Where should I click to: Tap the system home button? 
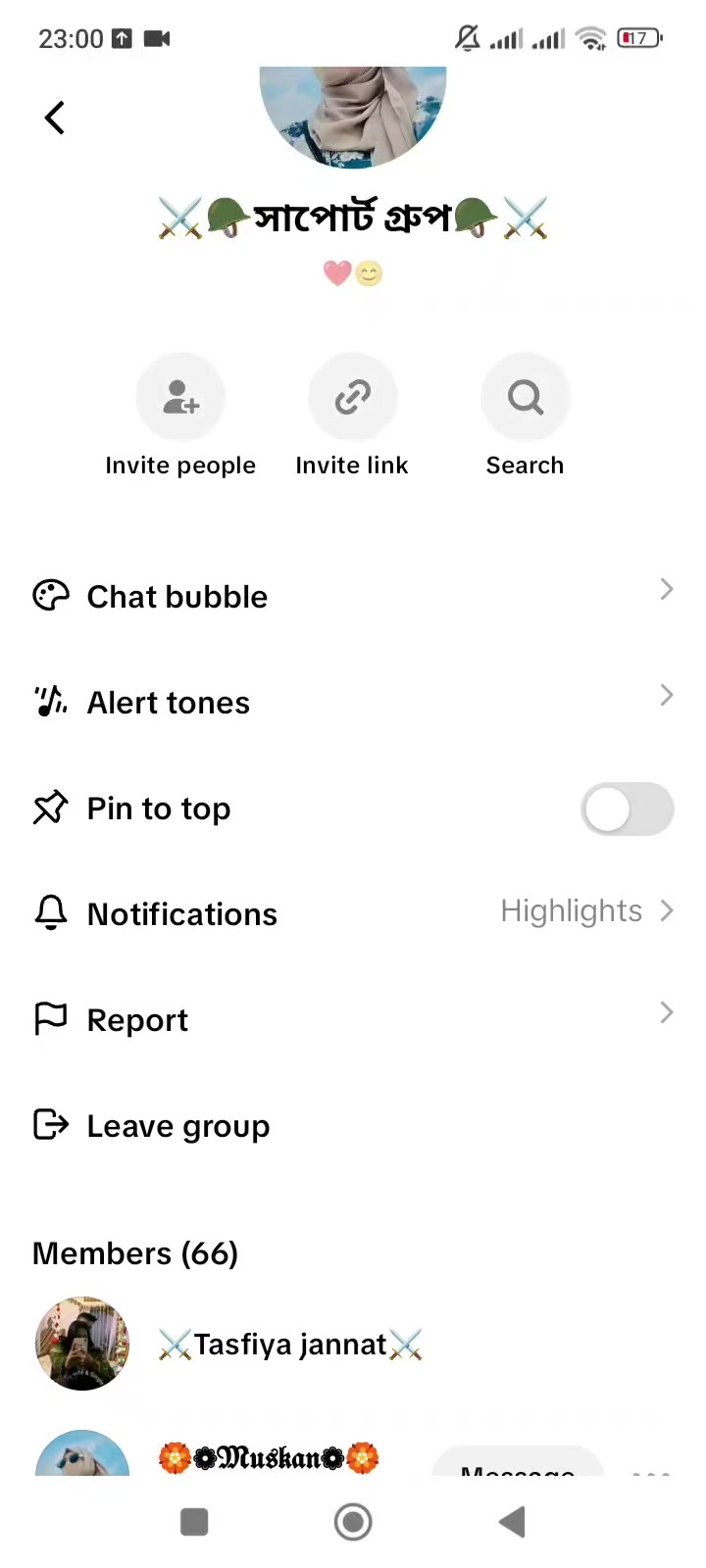(x=353, y=1522)
